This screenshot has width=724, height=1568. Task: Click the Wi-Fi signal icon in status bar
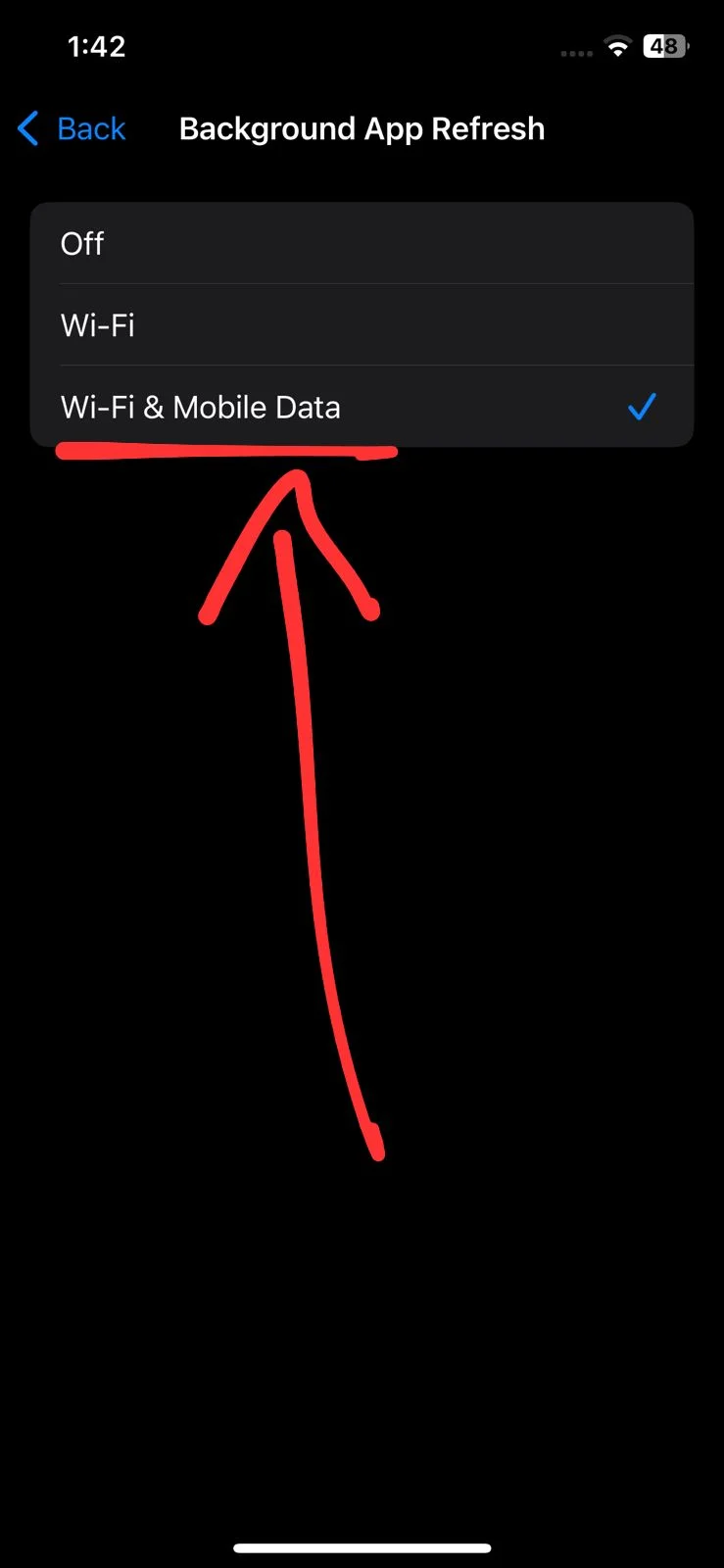[617, 47]
